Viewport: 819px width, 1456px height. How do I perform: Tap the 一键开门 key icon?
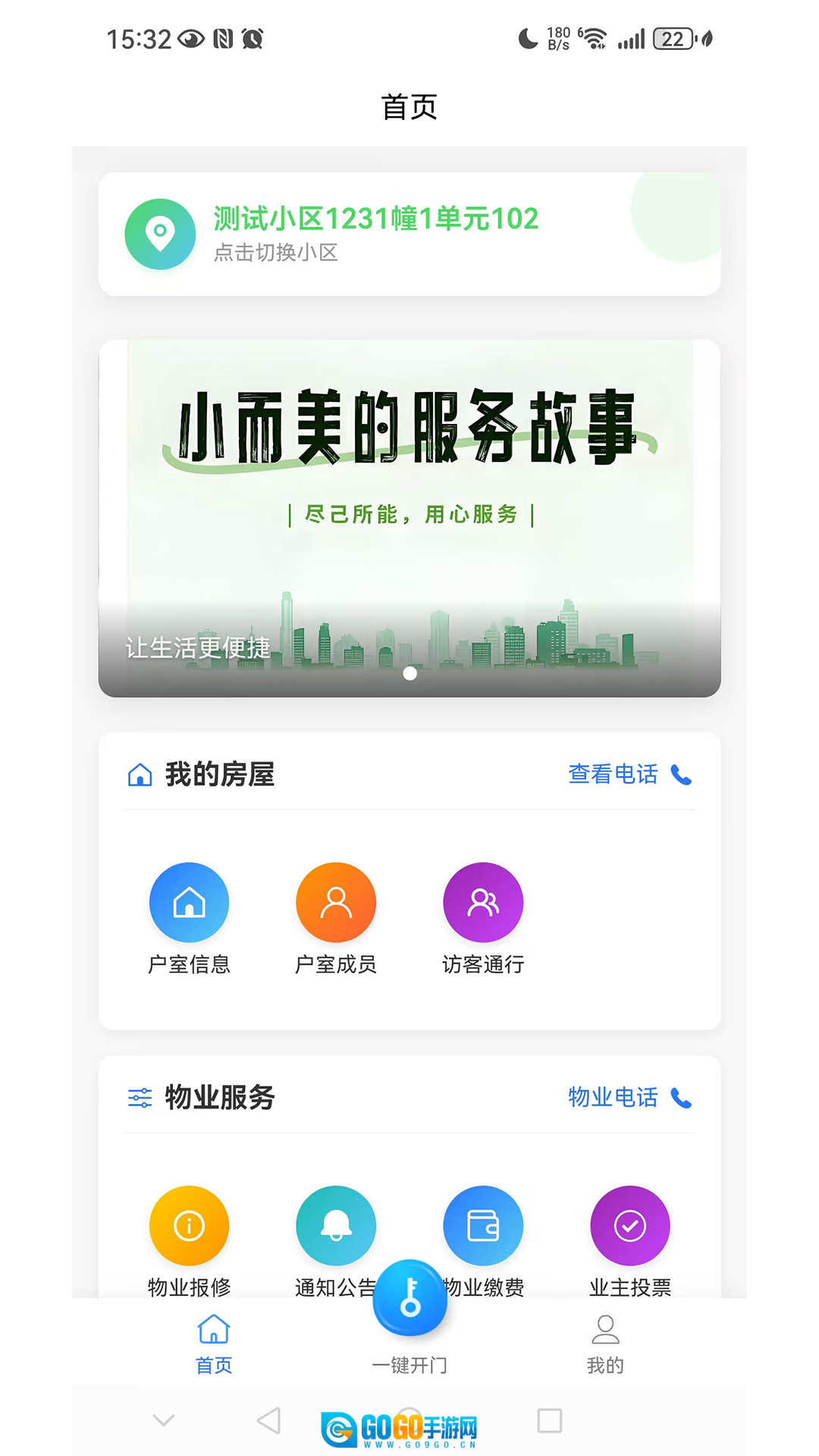(409, 1298)
